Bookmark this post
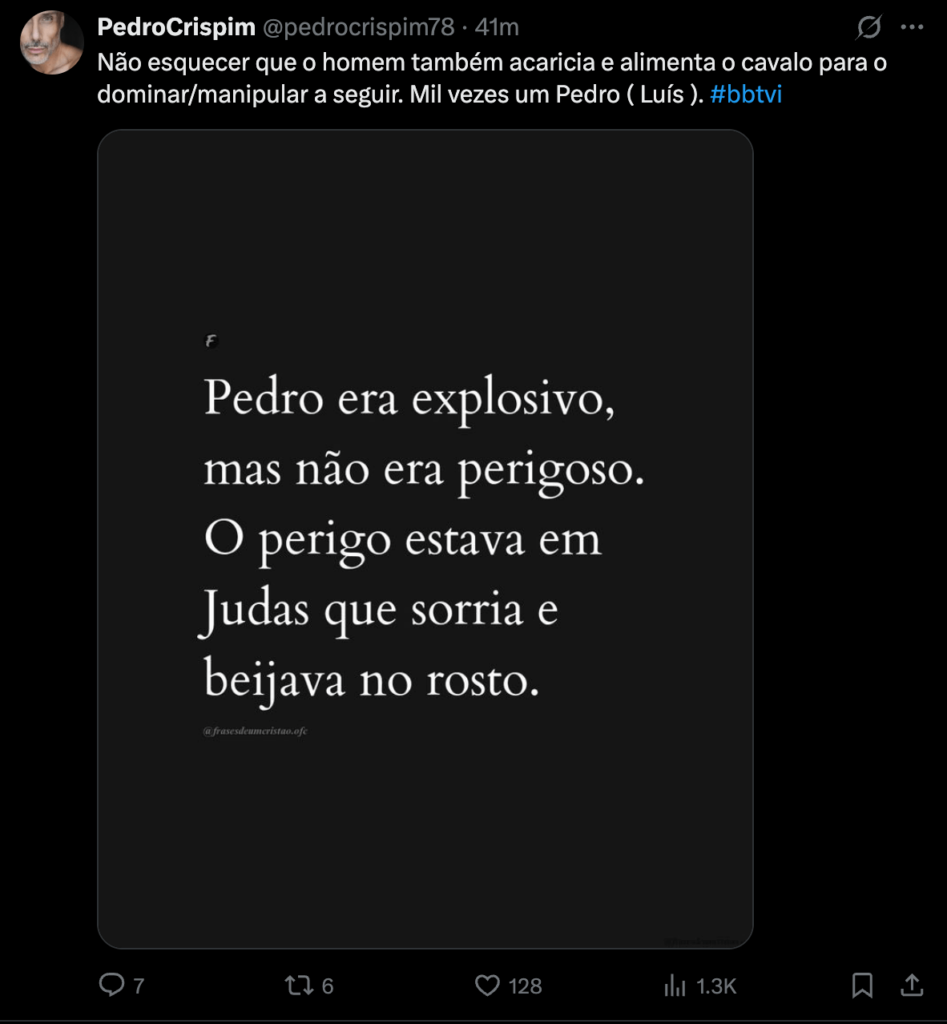The width and height of the screenshot is (947, 1024). coord(861,986)
